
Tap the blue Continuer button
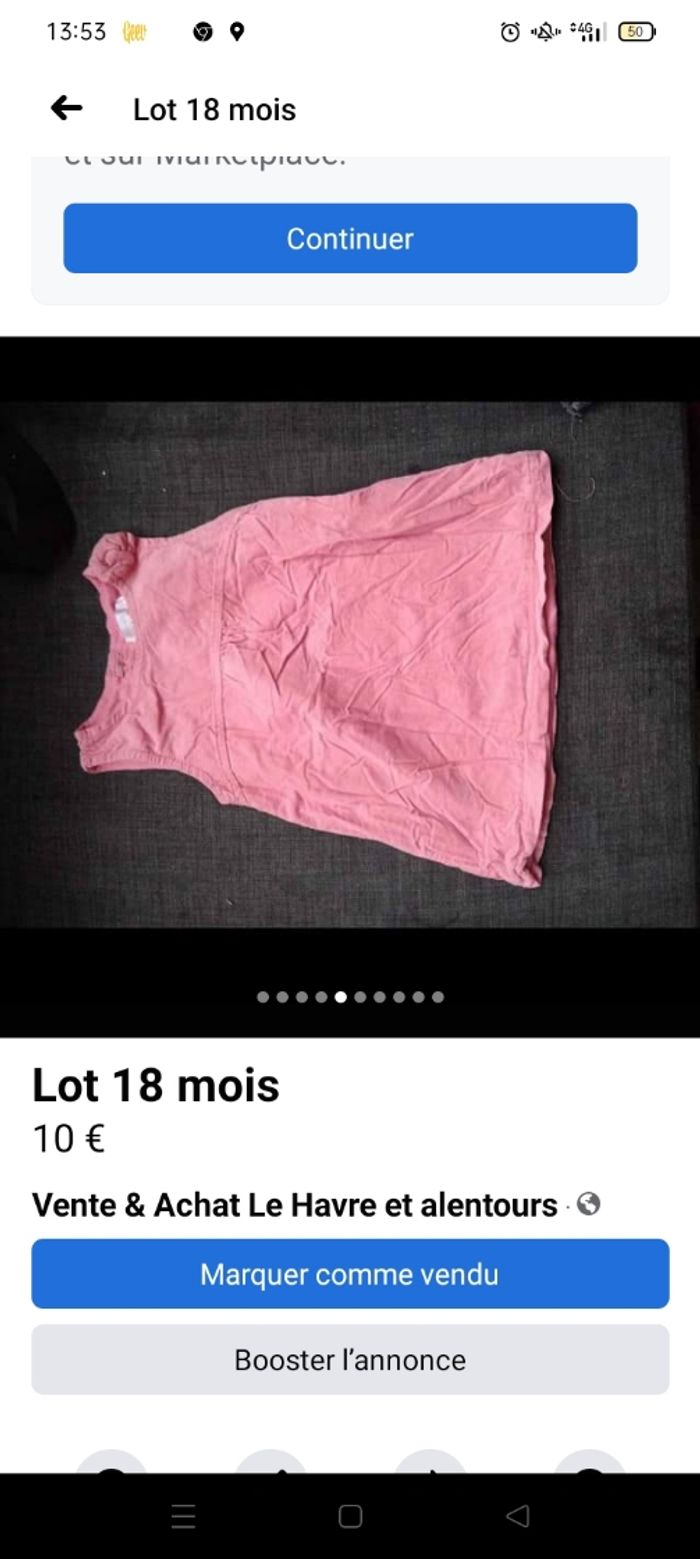point(350,238)
